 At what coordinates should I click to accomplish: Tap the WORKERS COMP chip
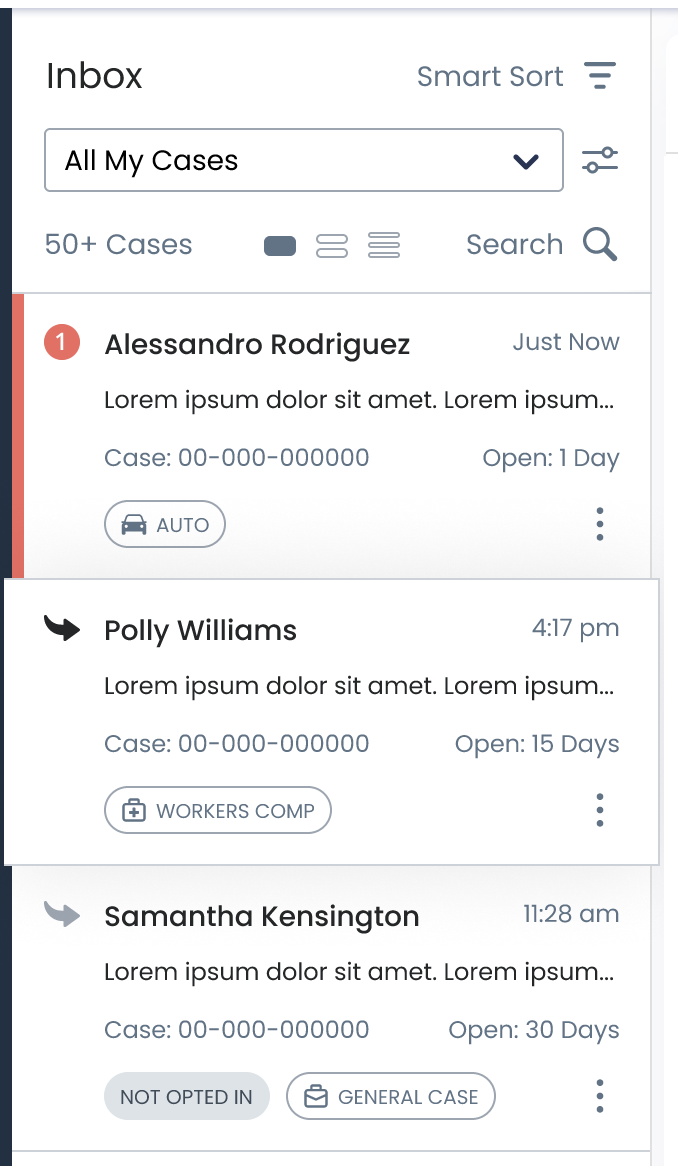click(218, 811)
